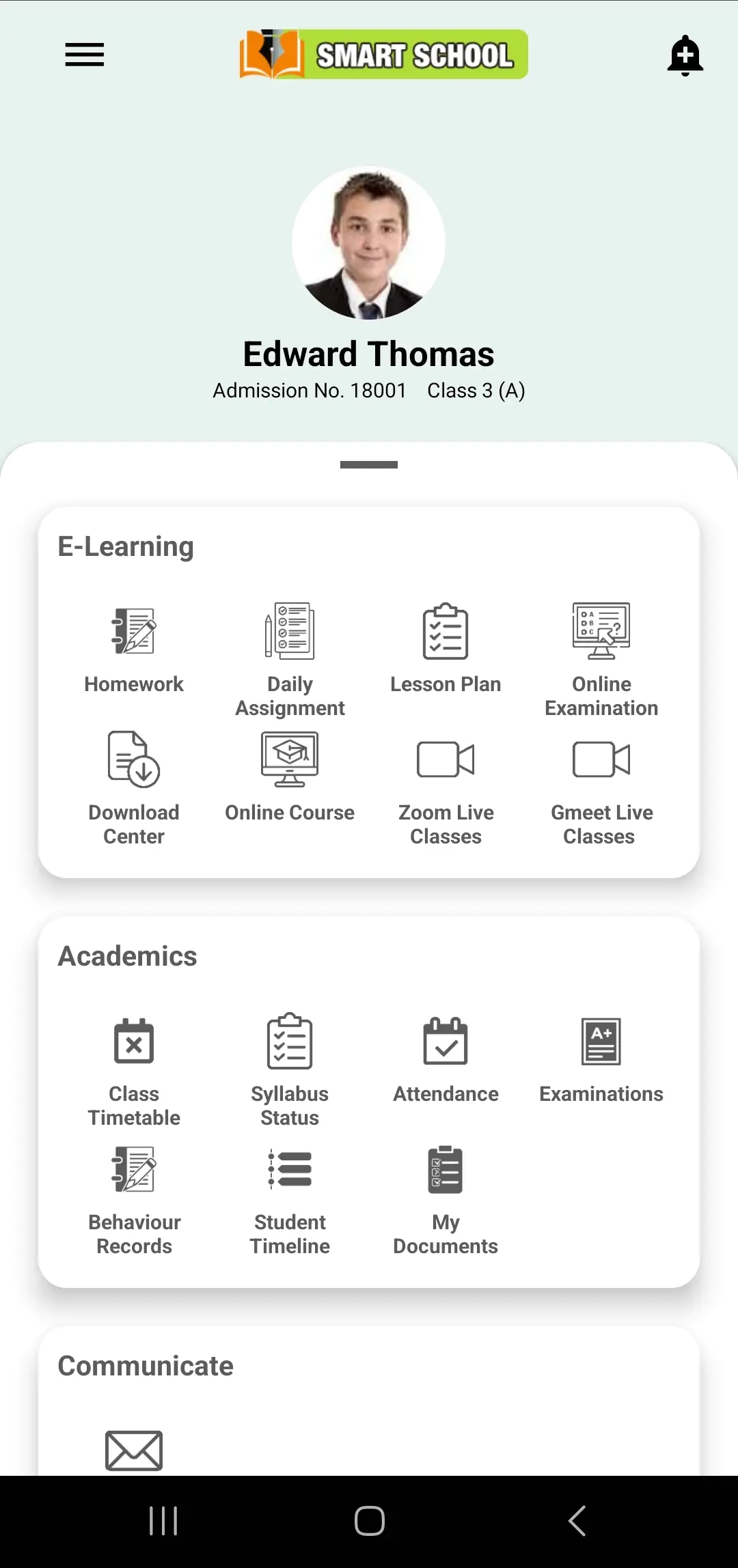
Task: Open the hamburger drawer menu
Action: tap(84, 55)
